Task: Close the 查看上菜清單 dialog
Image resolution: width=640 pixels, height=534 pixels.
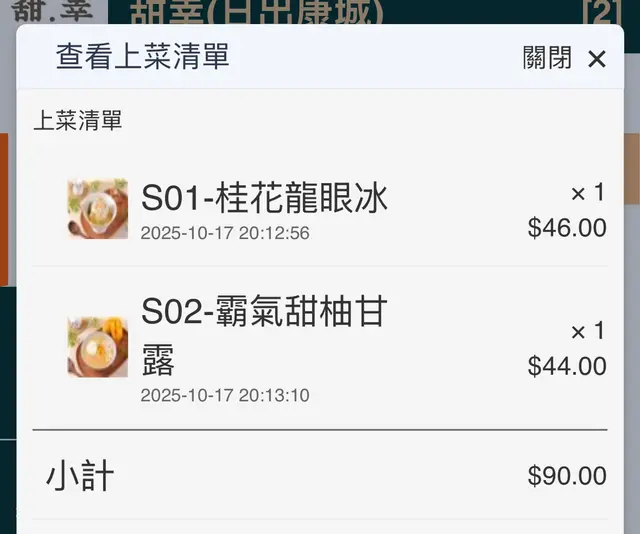Action: click(565, 58)
